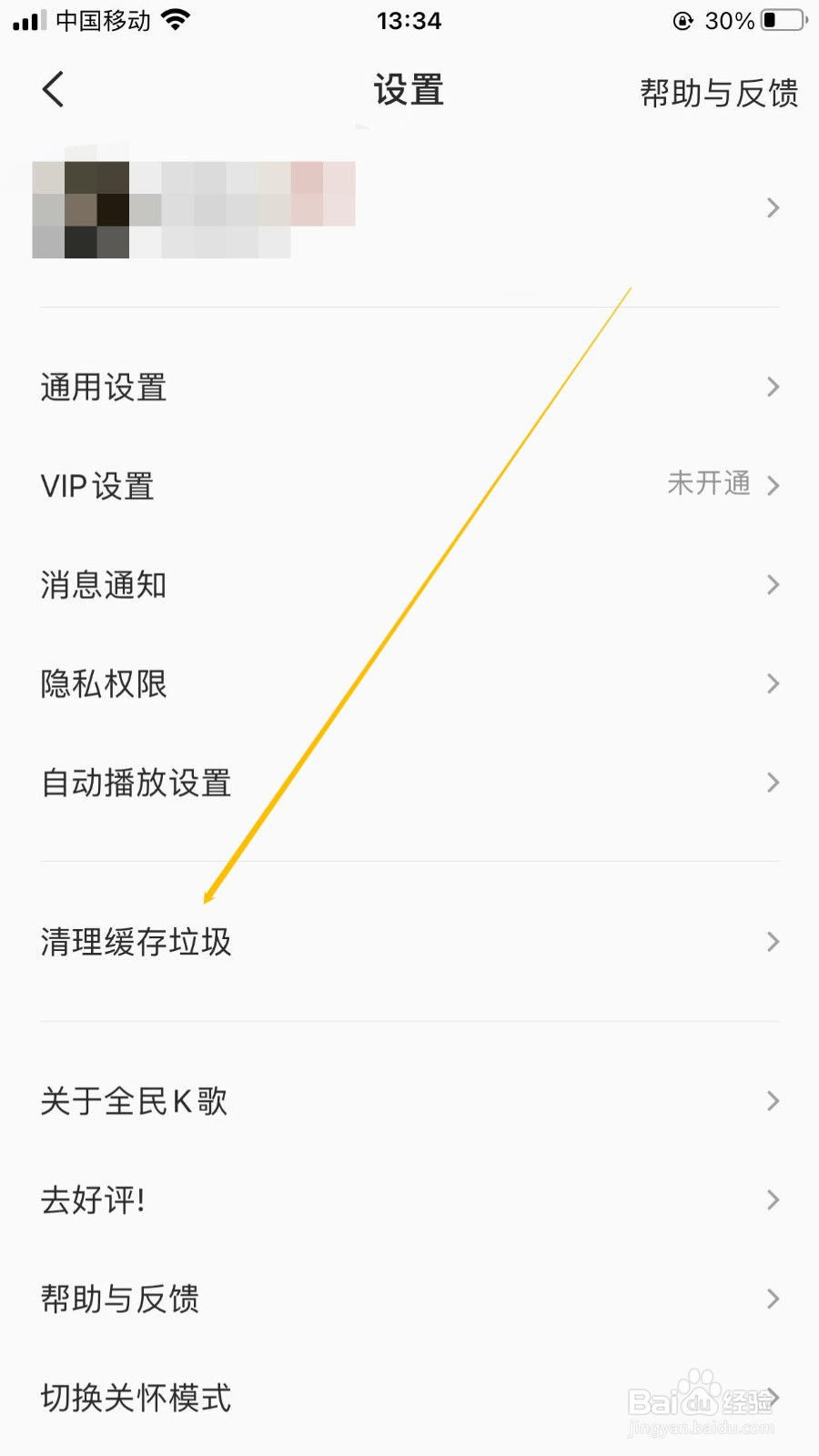This screenshot has height=1456, width=819.
Task: Tap the orientation lock icon in status bar
Action: (682, 21)
